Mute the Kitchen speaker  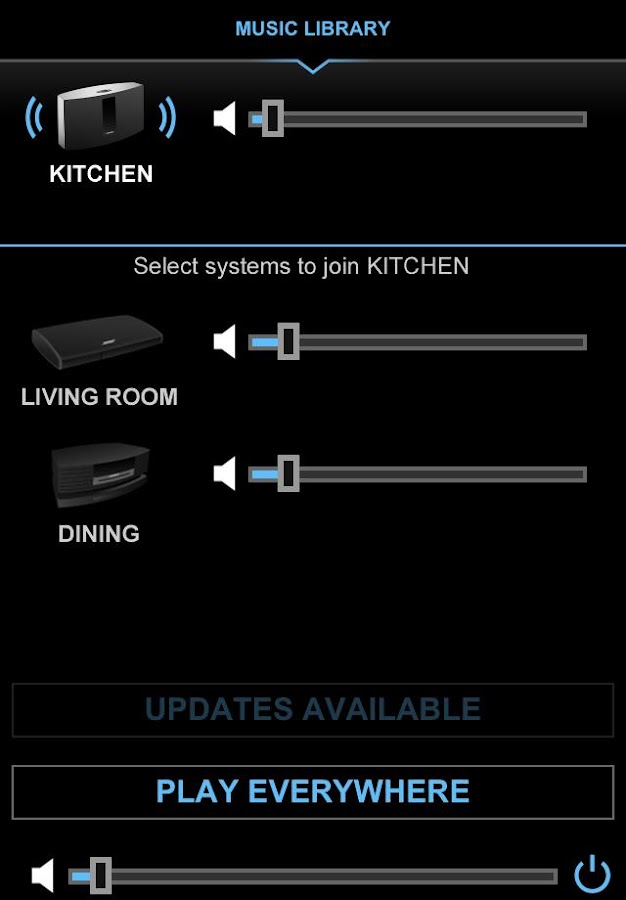[x=226, y=119]
